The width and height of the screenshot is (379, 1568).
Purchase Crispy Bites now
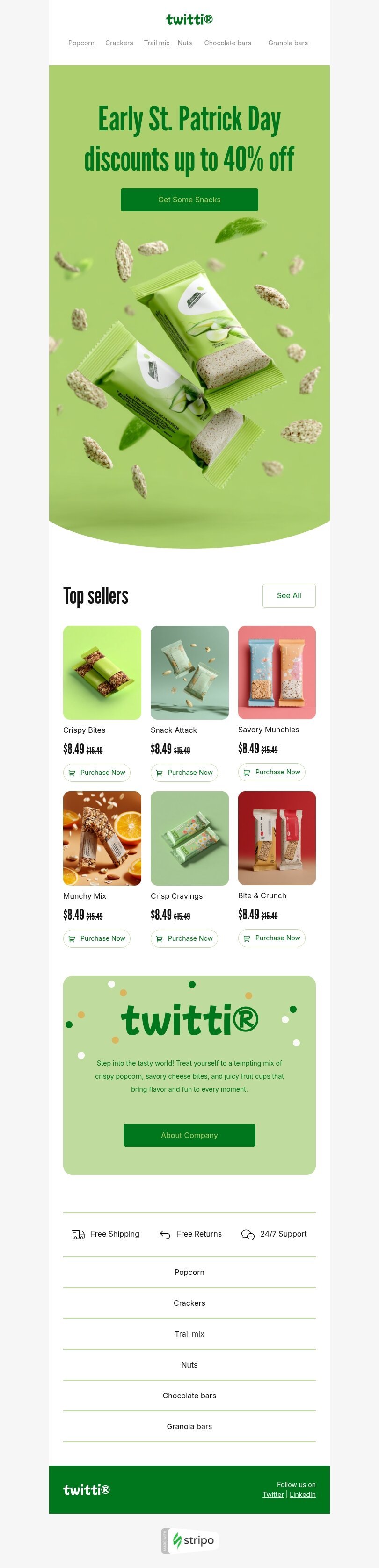[97, 773]
